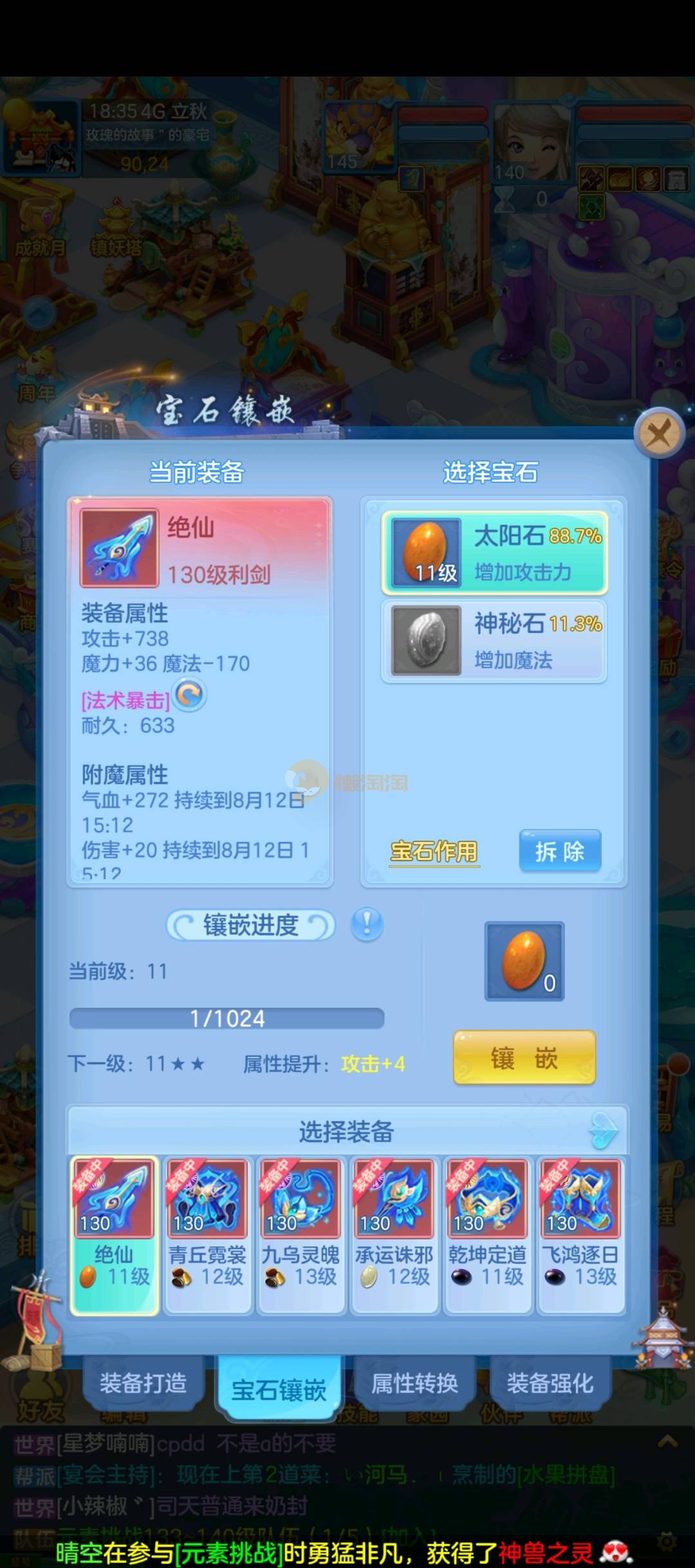Choose 乾坤定道 equipment
This screenshot has width=695, height=1568.
(487, 1234)
